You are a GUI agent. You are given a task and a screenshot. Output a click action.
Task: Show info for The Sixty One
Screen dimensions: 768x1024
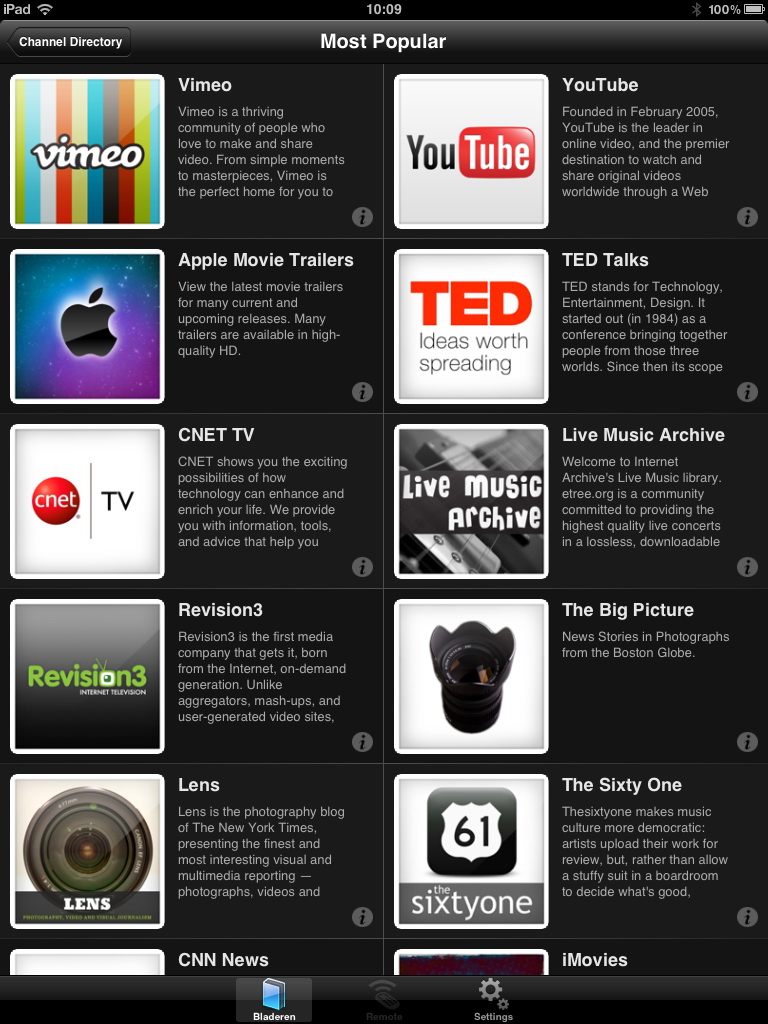tap(747, 916)
